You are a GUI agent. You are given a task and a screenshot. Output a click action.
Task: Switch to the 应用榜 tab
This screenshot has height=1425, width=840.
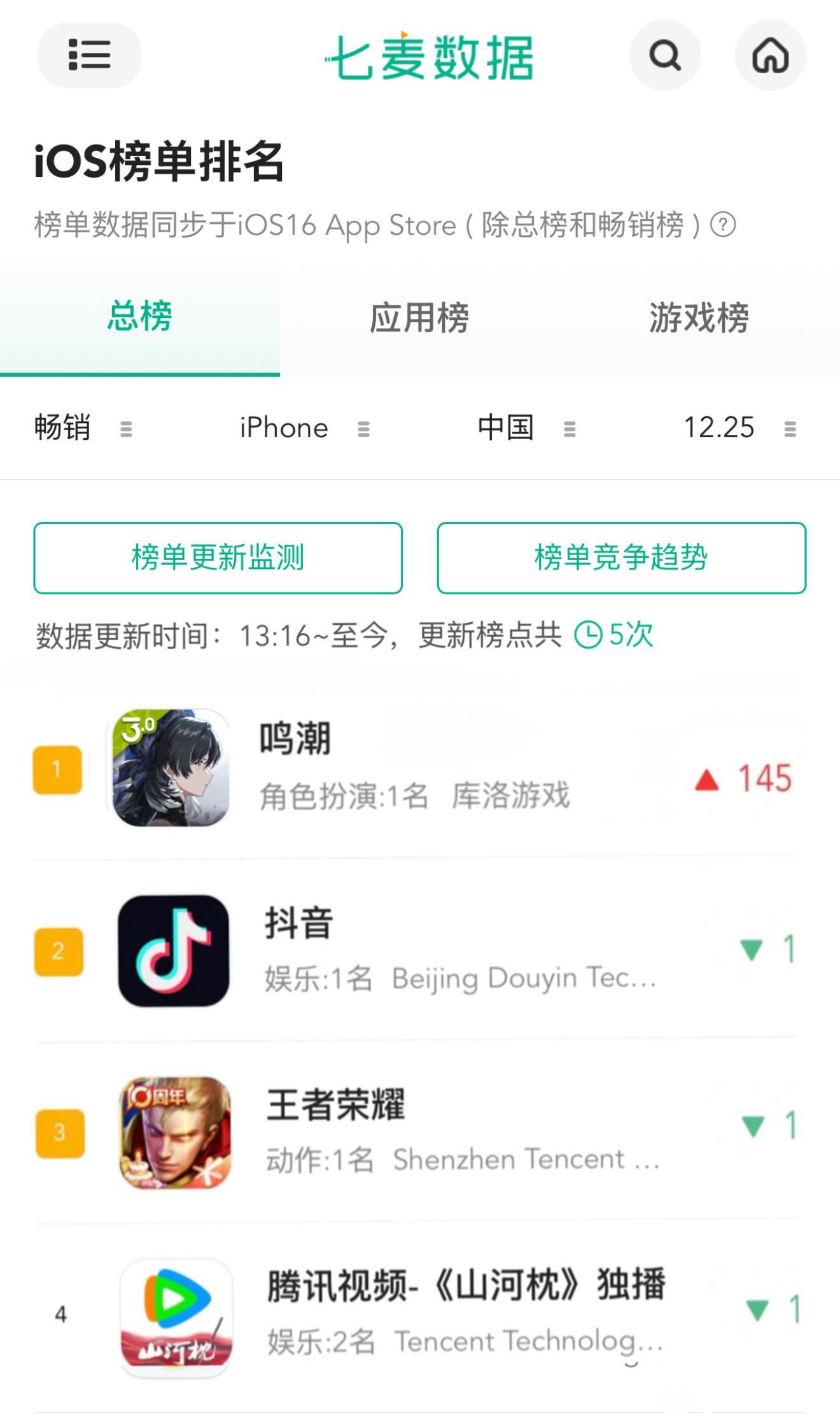[x=419, y=318]
